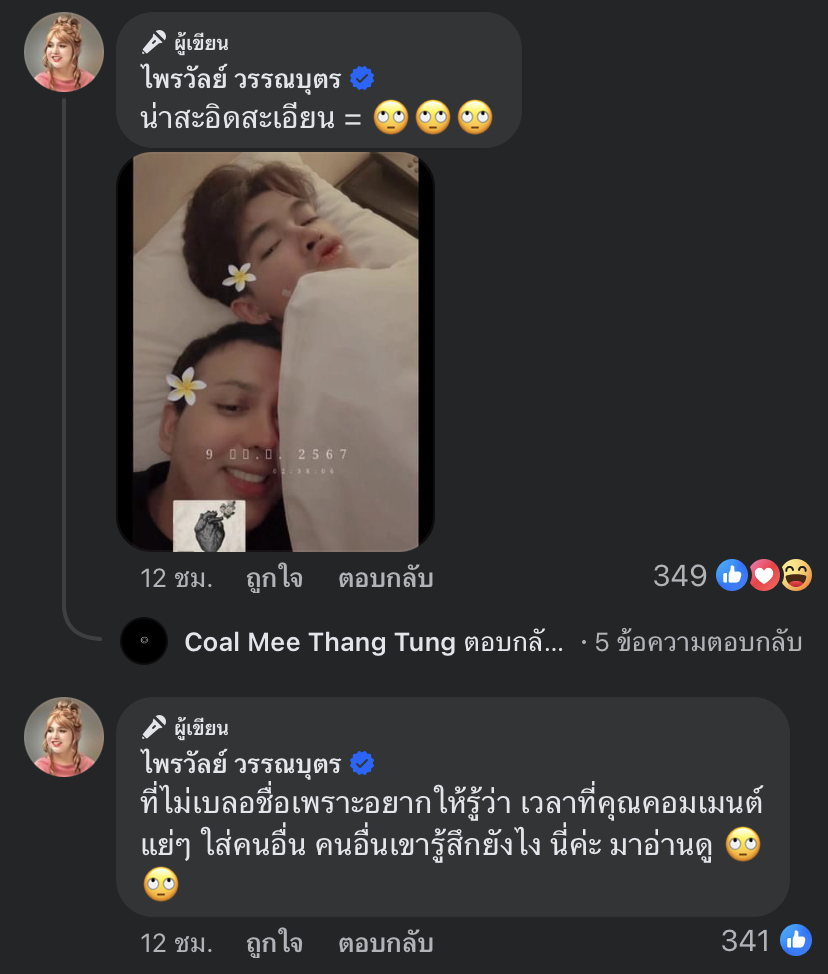Open author profile name on the photo comment
Screen dimensions: 828x974
coord(243,80)
